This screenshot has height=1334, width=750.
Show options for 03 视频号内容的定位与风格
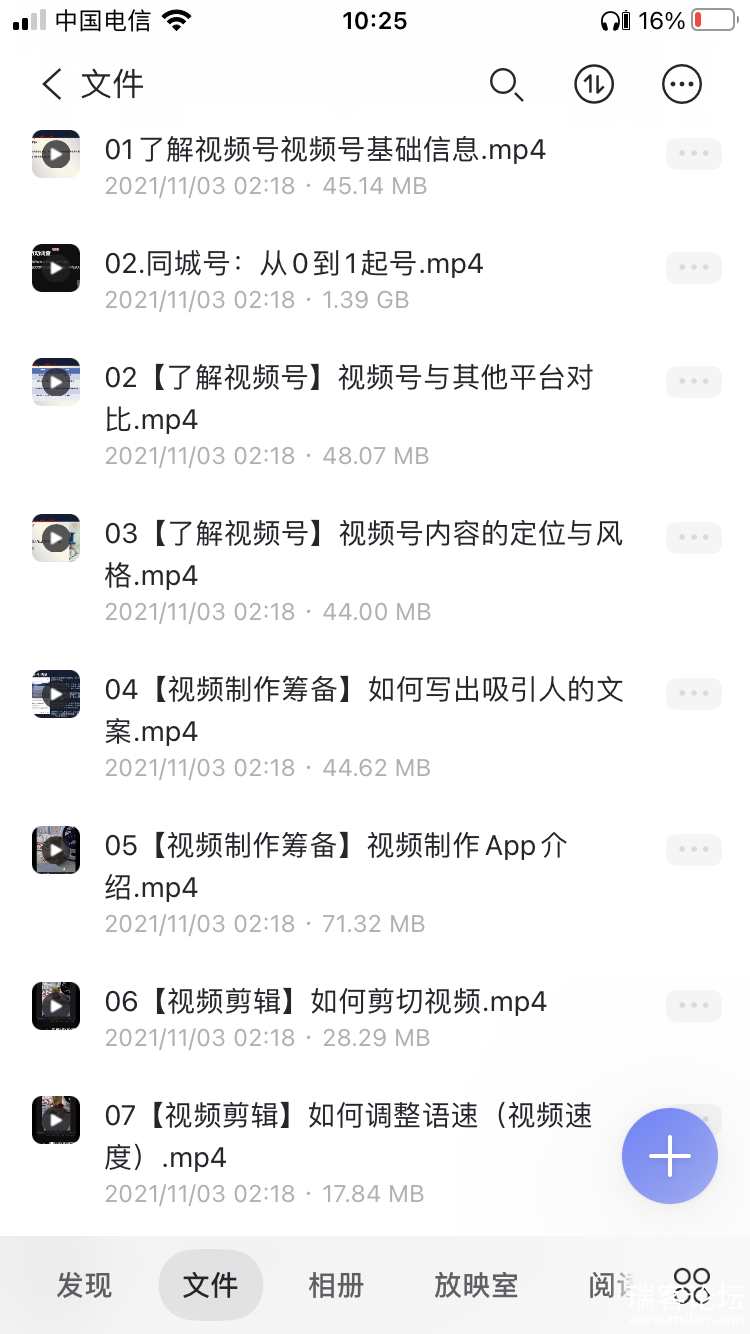click(693, 537)
